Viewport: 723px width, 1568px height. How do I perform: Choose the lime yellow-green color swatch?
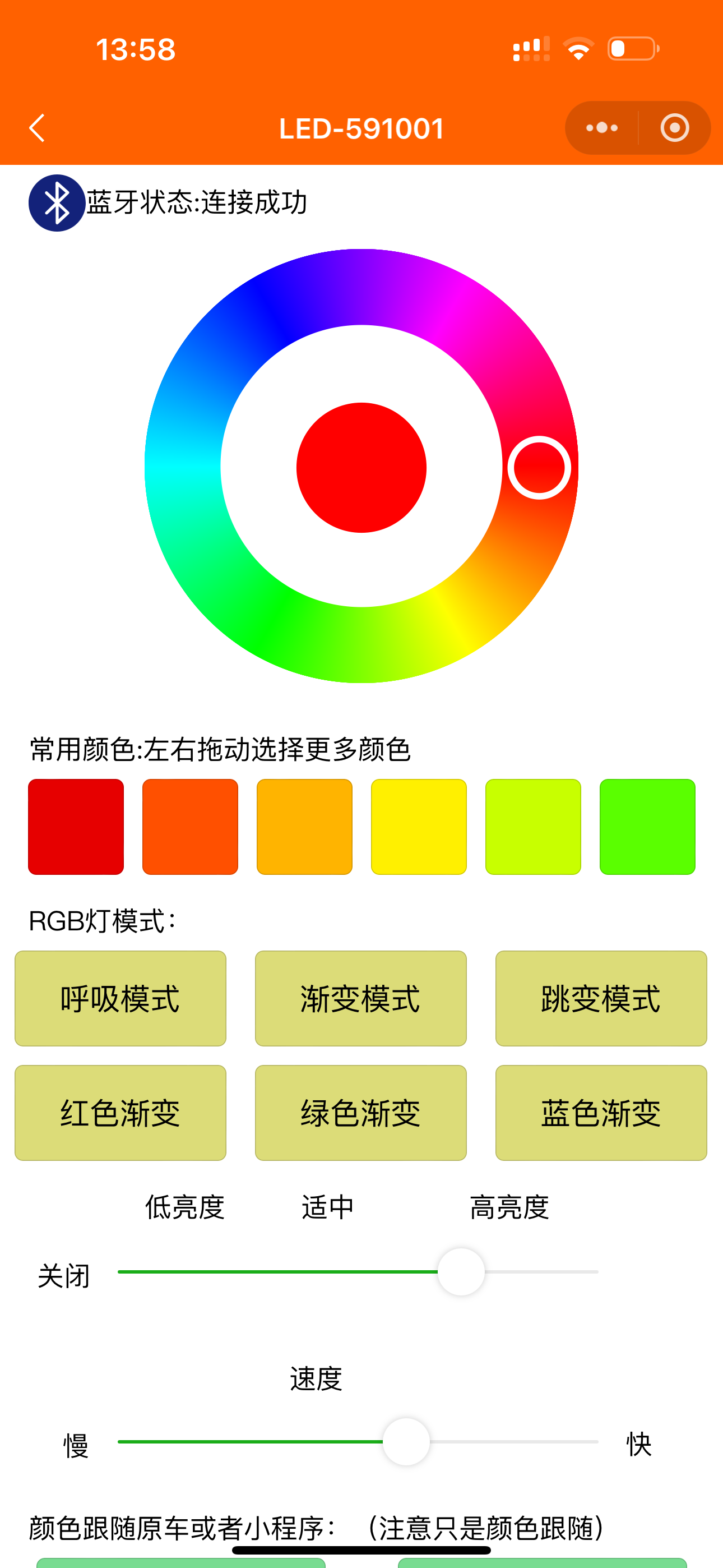533,827
